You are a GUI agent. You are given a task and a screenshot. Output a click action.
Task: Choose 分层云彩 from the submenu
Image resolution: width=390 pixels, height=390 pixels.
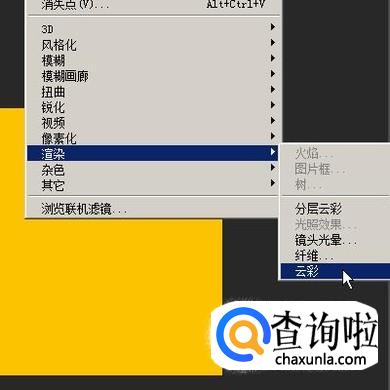335,209
